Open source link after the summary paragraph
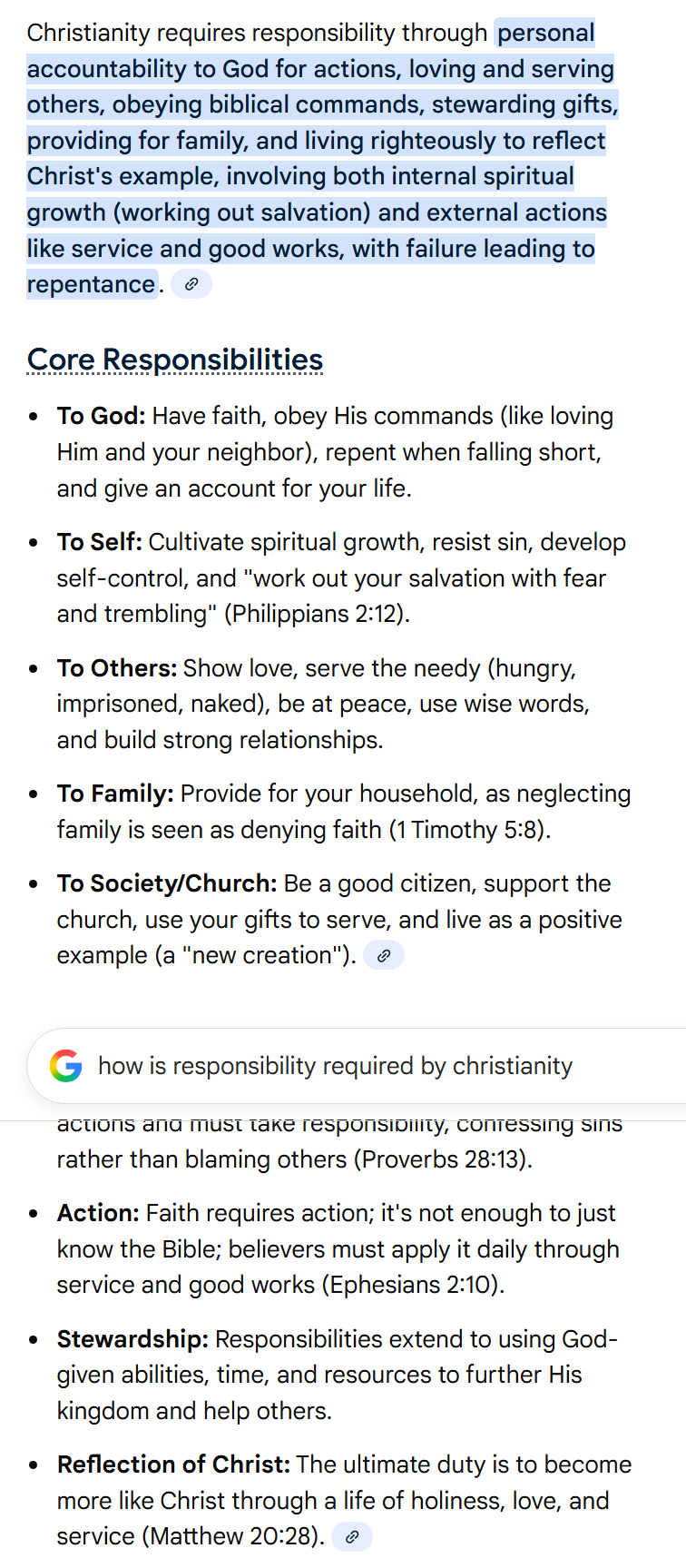686x1568 pixels. [x=191, y=284]
